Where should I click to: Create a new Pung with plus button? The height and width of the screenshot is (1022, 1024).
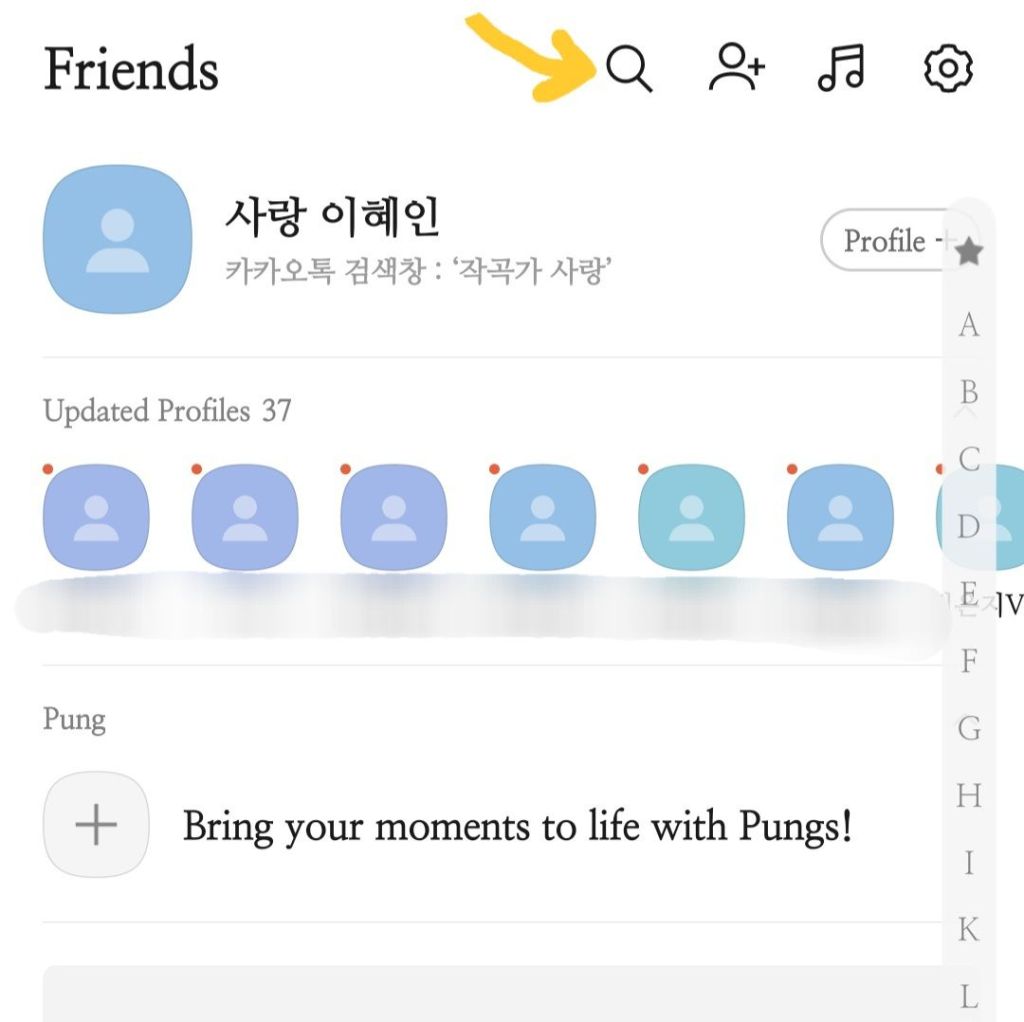[x=96, y=825]
